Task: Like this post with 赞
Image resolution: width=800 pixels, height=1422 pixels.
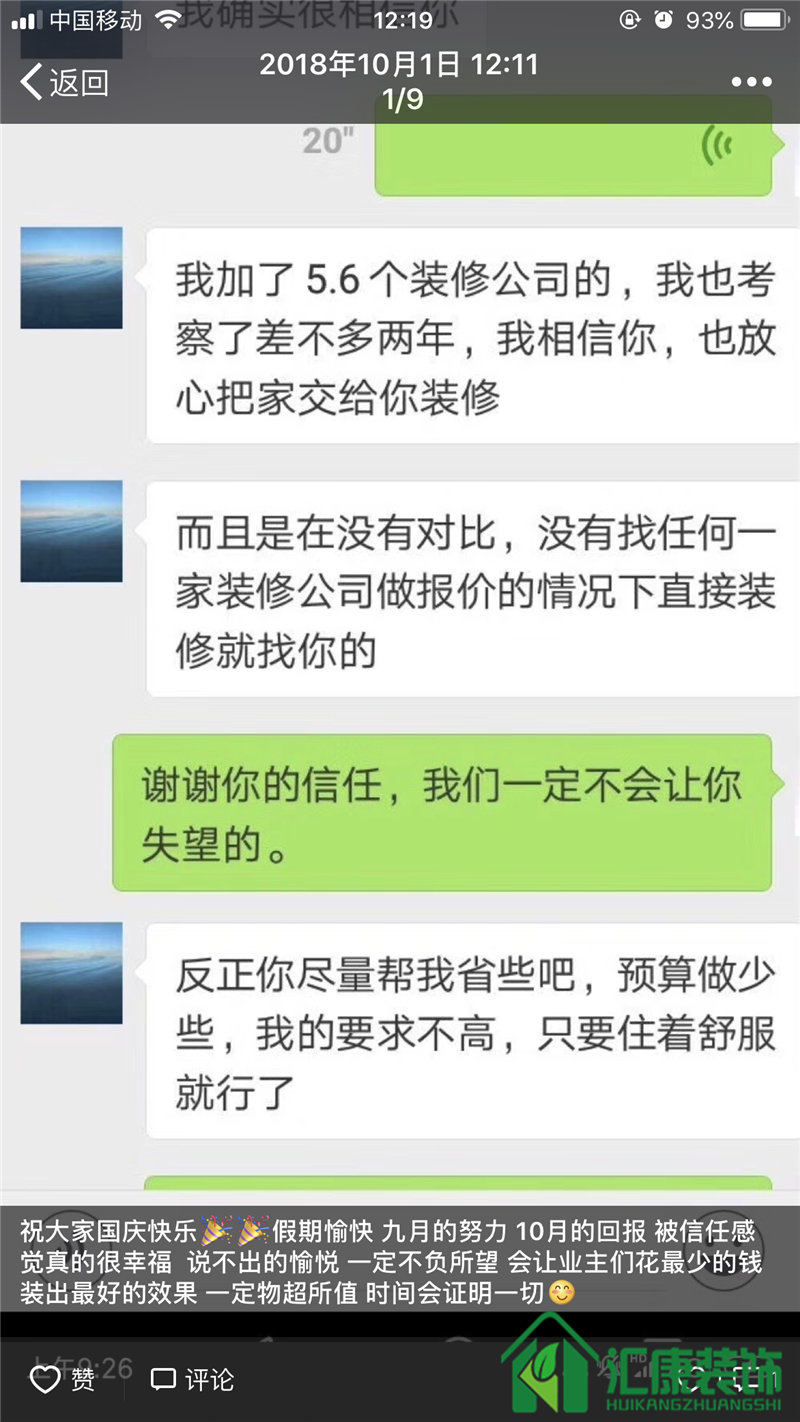Action: (x=63, y=1381)
